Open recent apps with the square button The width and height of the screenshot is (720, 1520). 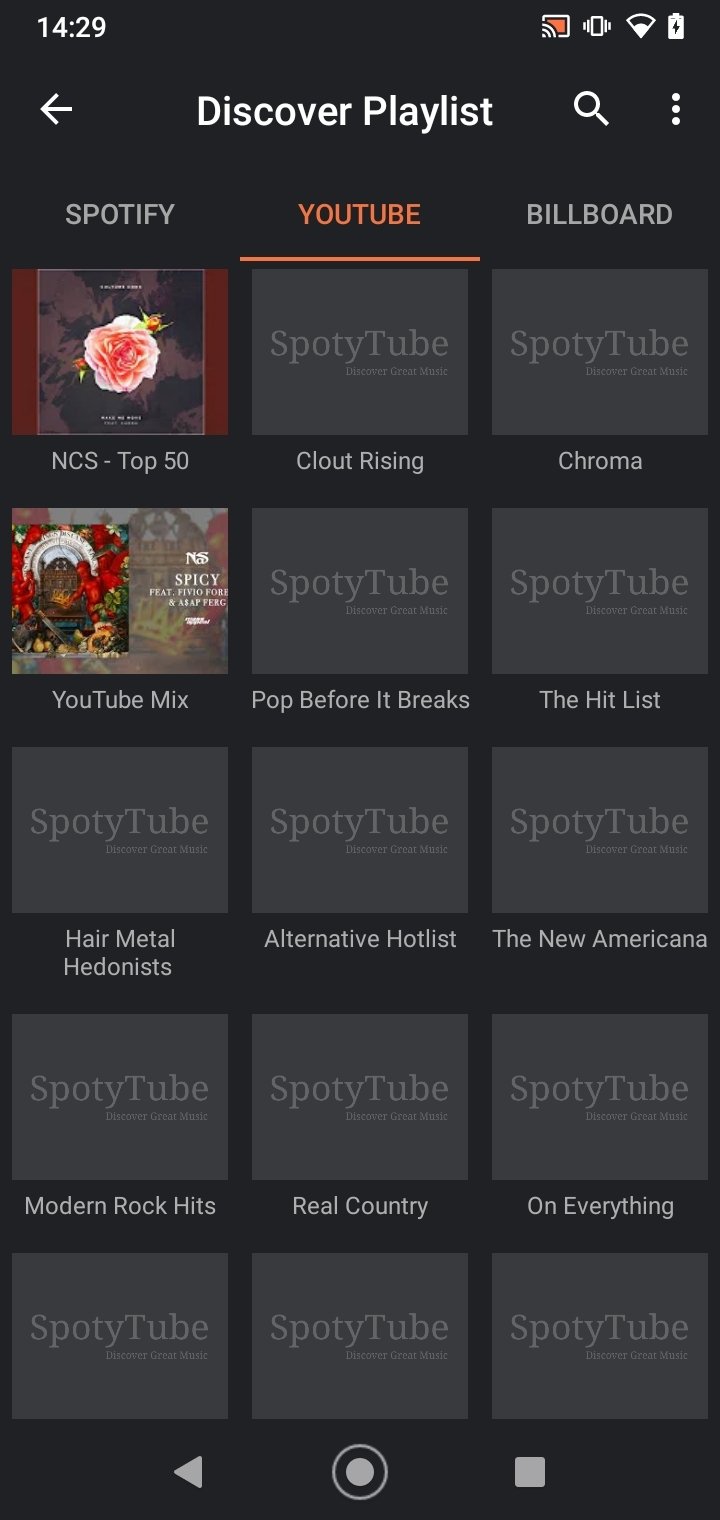[530, 1472]
